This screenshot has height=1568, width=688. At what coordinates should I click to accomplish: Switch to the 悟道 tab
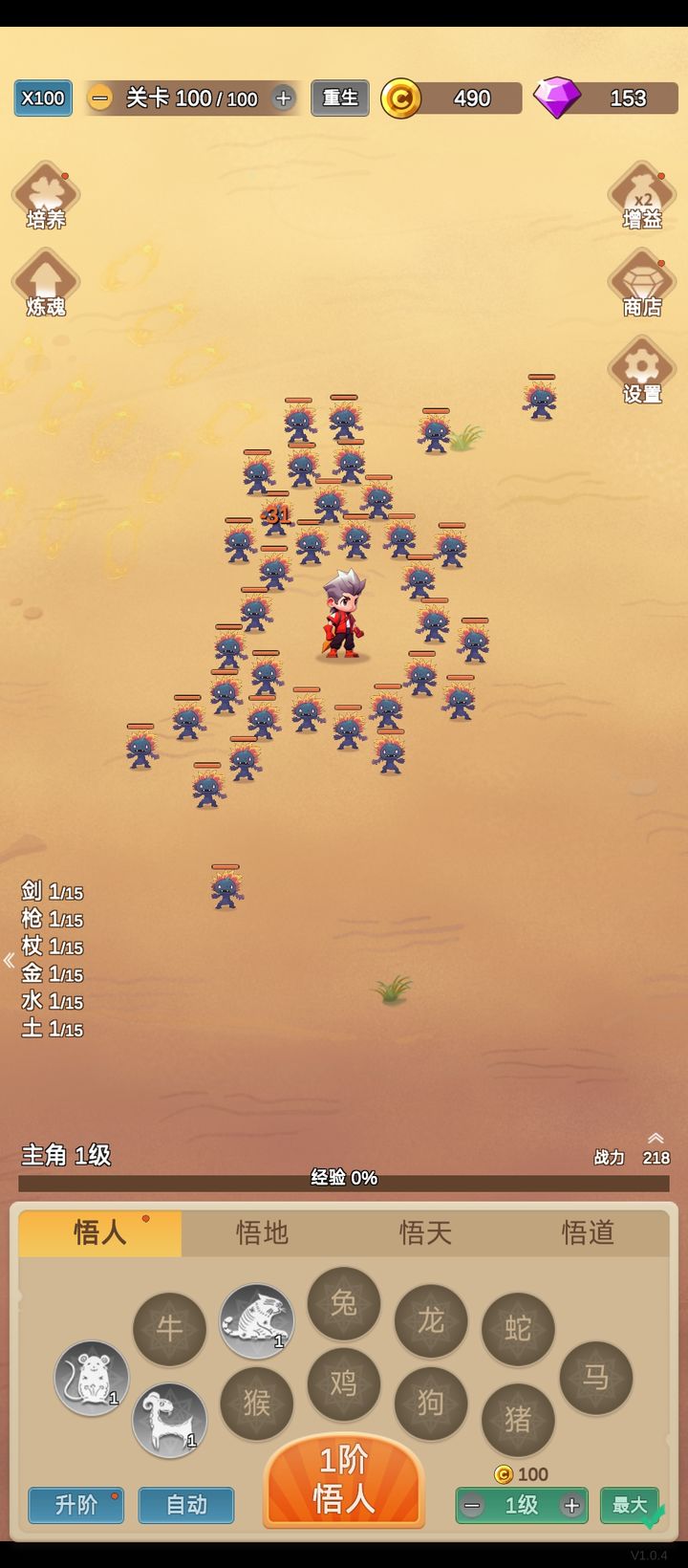pos(588,1233)
